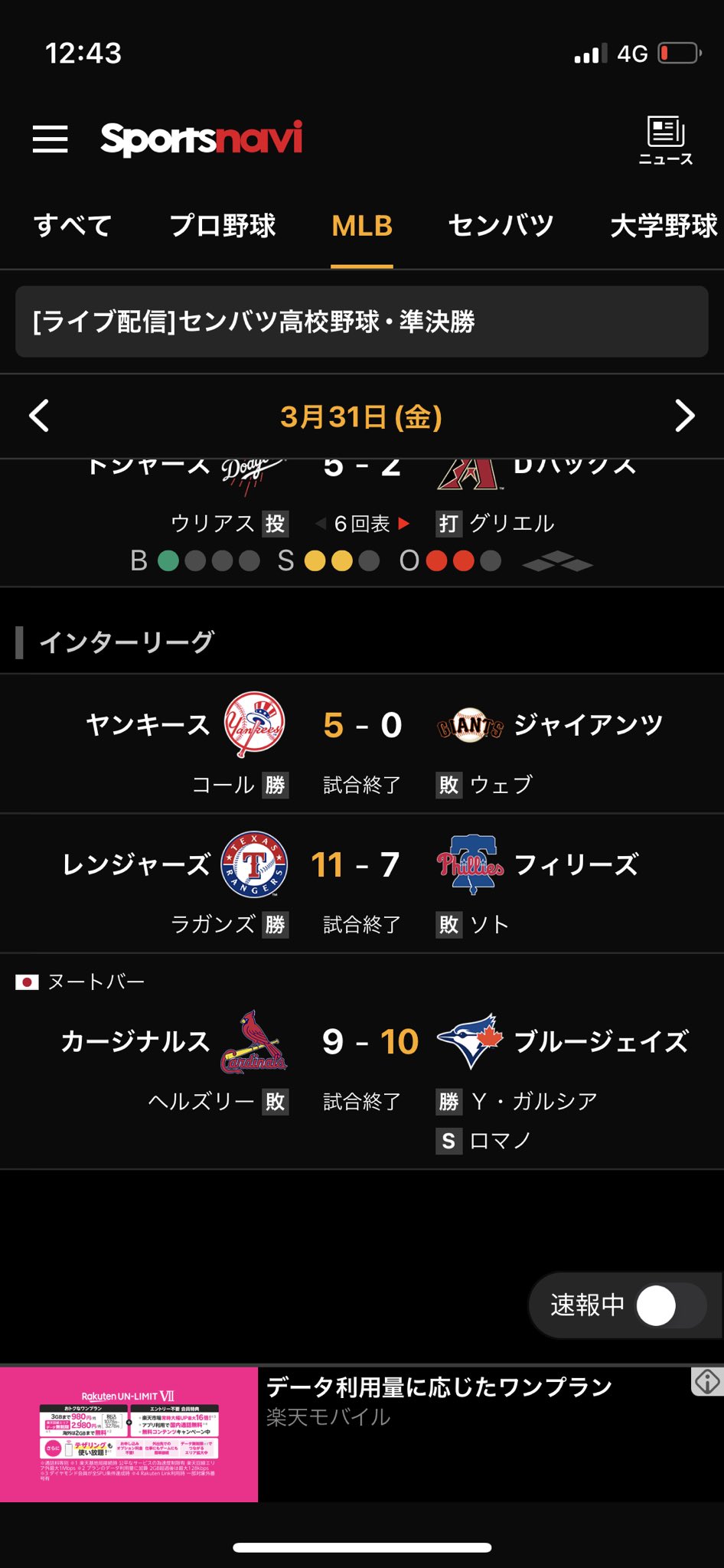Switch to the すべて tab
724x1568 pixels.
click(73, 226)
